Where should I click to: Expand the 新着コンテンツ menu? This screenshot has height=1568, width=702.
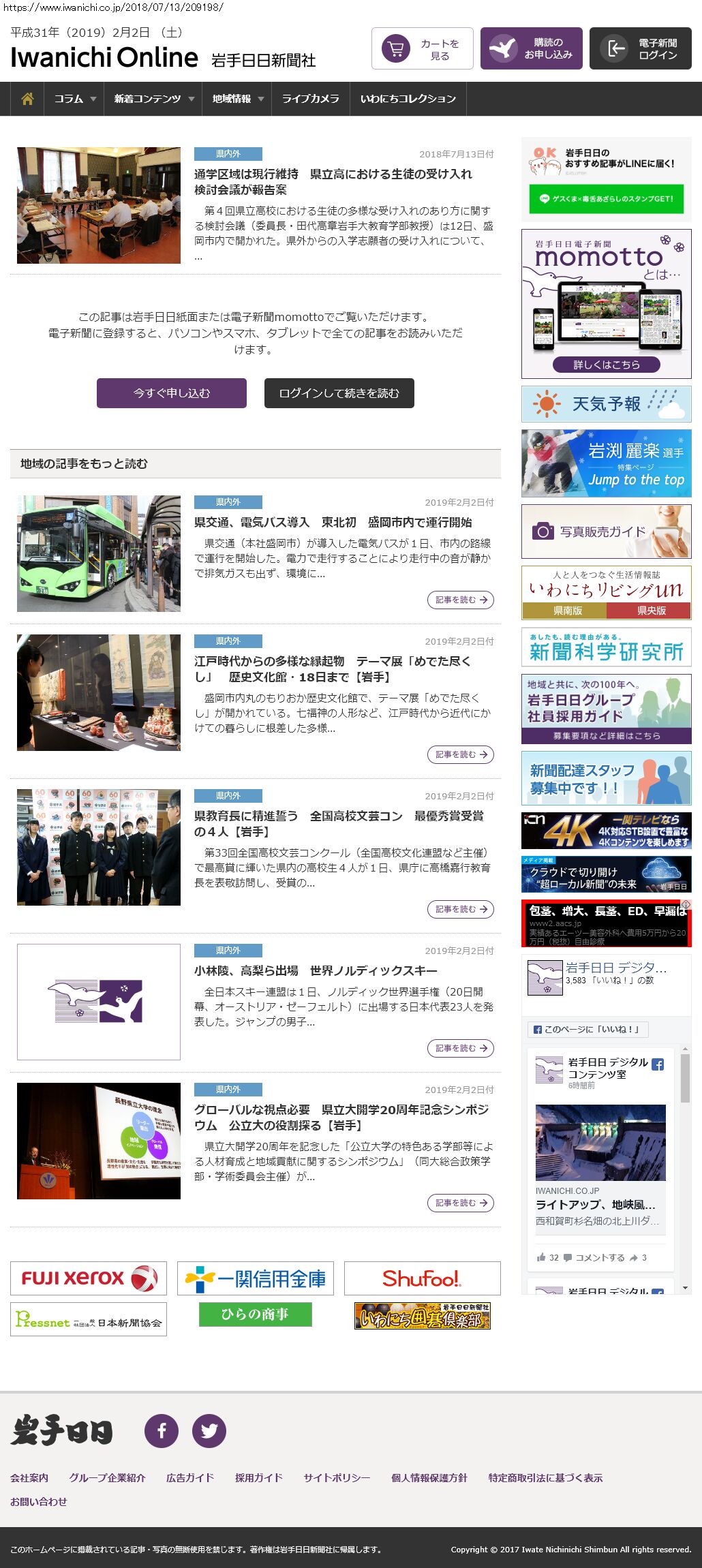tap(153, 99)
